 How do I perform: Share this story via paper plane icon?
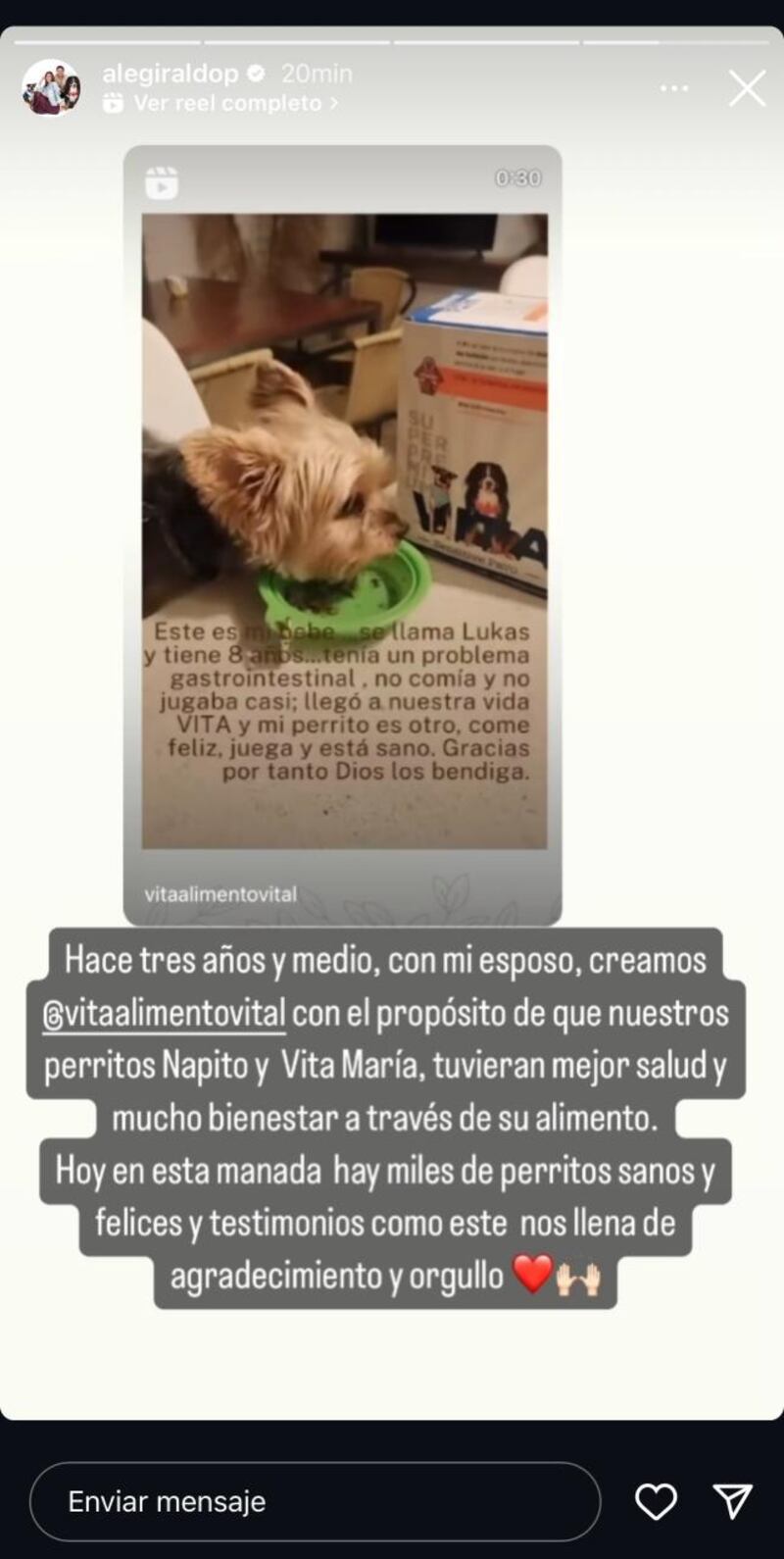pyautogui.click(x=732, y=1501)
